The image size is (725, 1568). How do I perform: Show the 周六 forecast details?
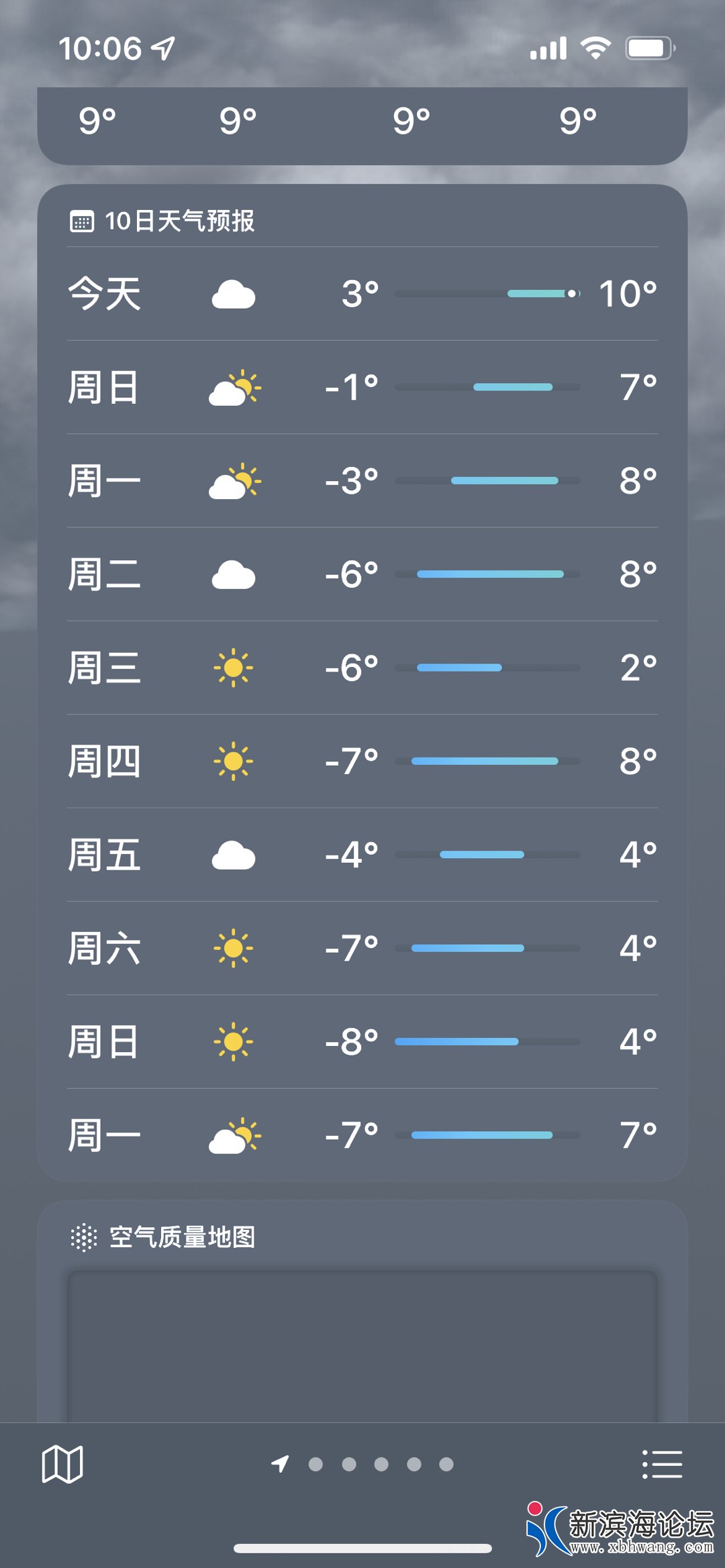[362, 948]
